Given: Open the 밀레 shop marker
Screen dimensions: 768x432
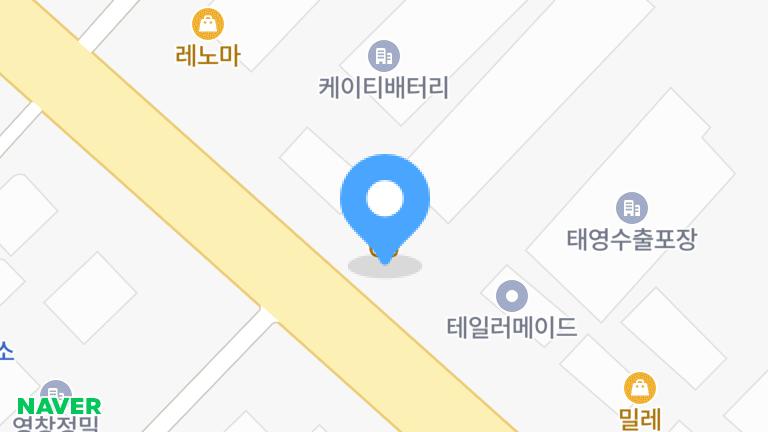Looking at the screenshot, I should pyautogui.click(x=640, y=388).
